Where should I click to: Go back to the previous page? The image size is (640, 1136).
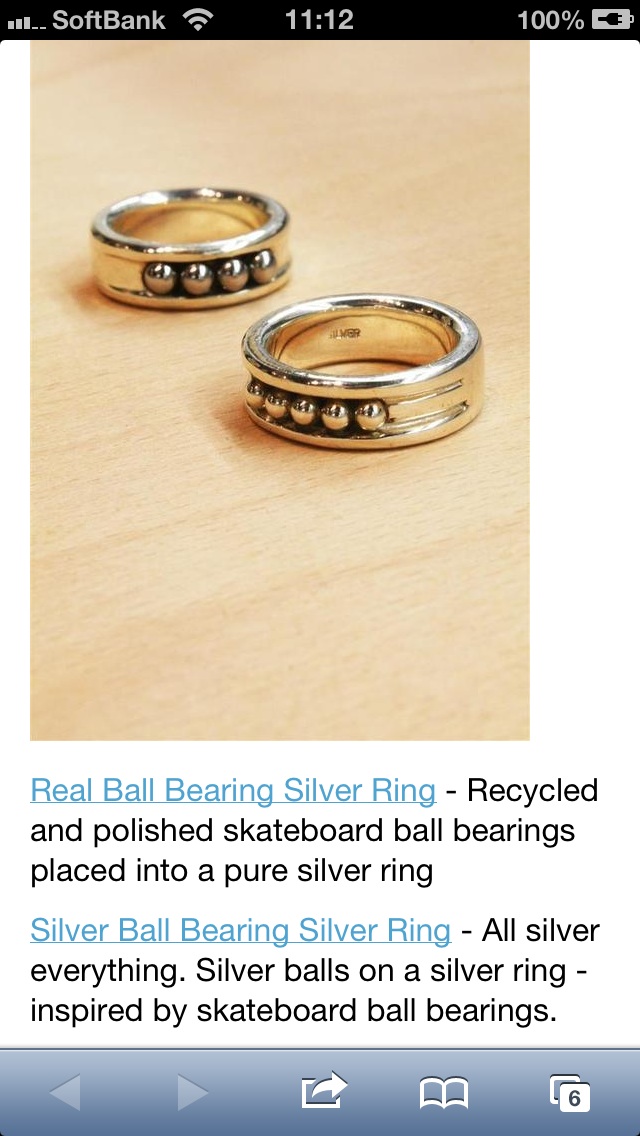[64, 1092]
